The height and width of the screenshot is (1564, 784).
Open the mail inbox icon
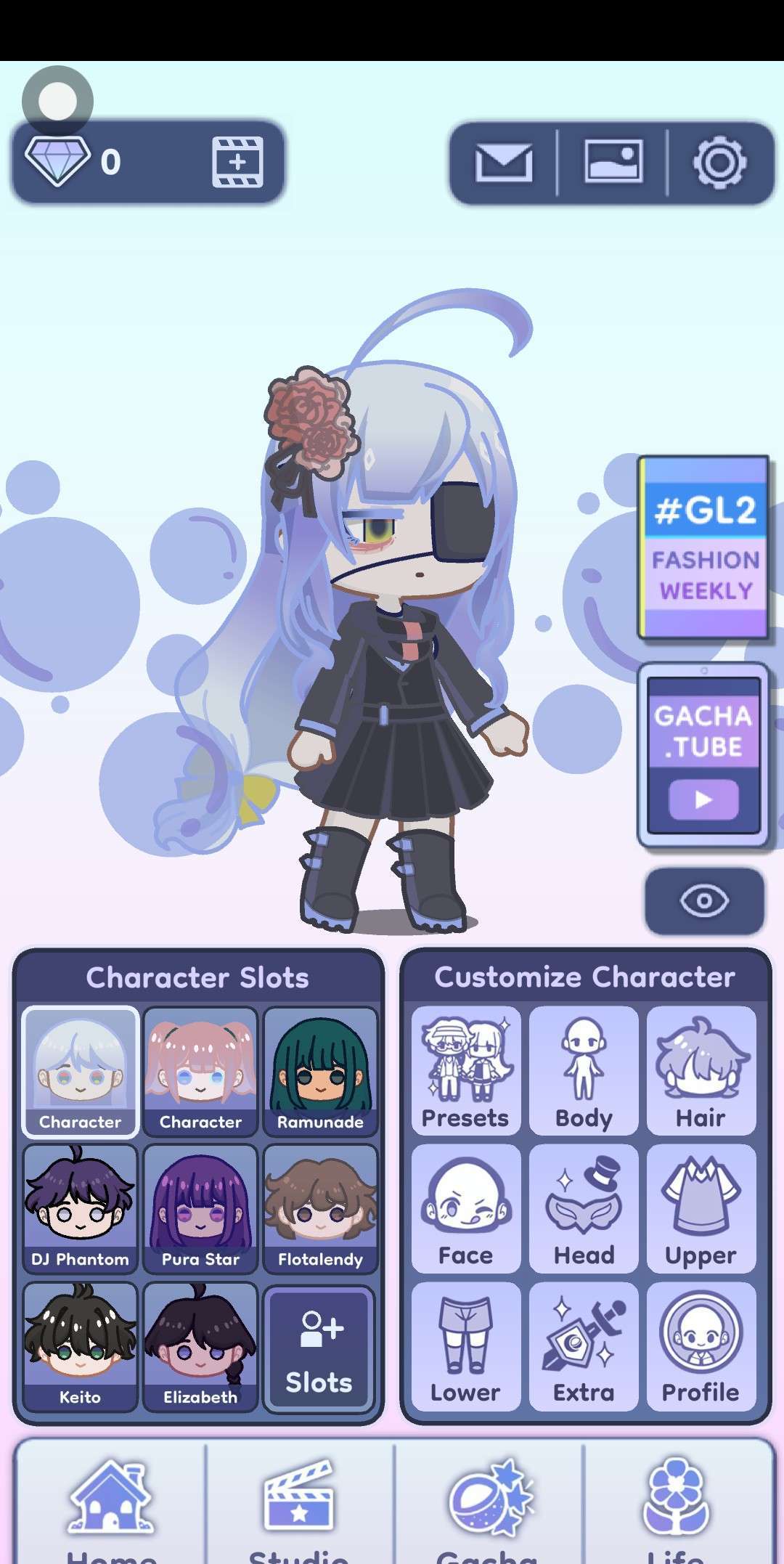click(504, 162)
